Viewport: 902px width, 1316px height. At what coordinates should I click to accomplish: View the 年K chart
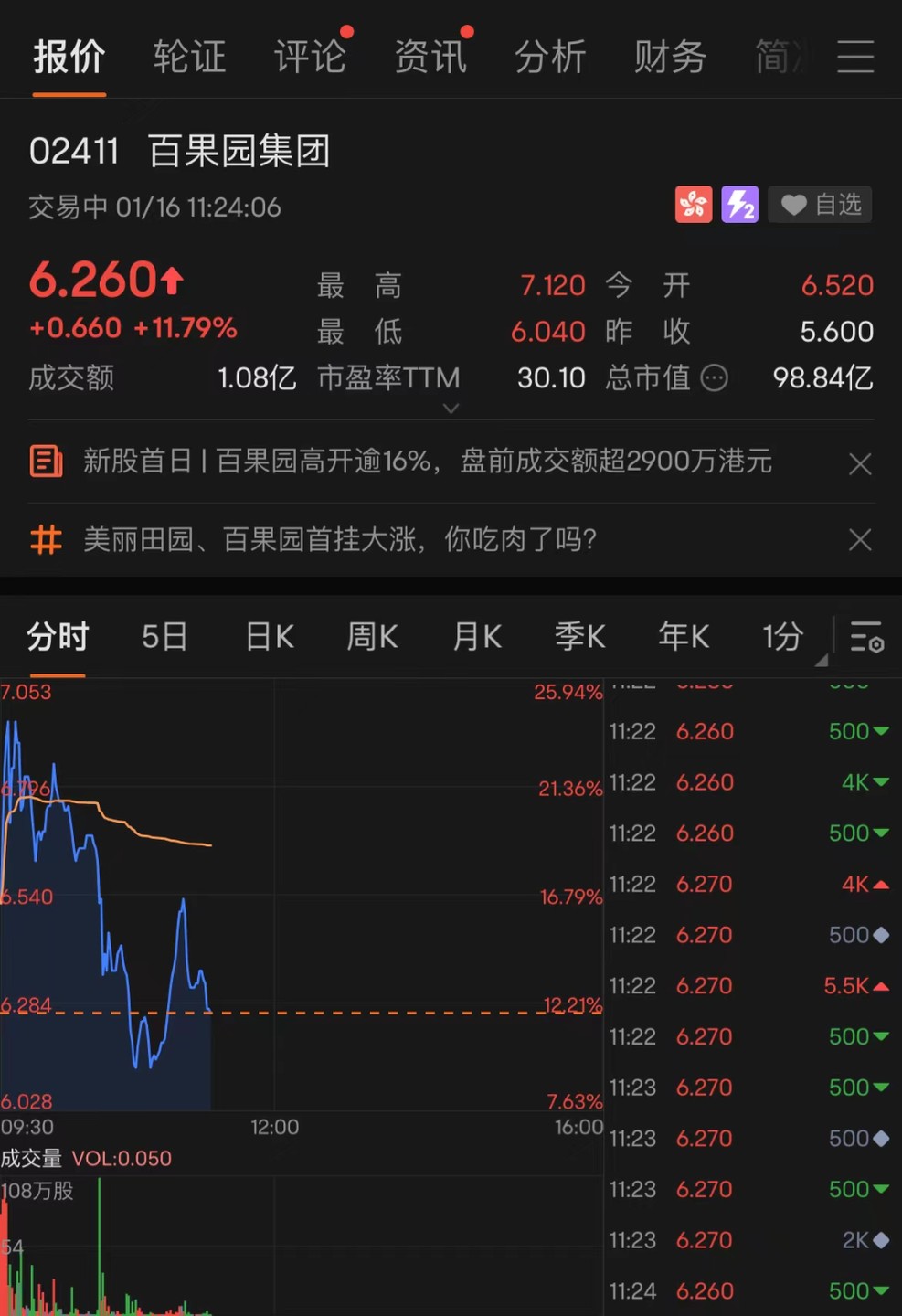pyautogui.click(x=684, y=636)
